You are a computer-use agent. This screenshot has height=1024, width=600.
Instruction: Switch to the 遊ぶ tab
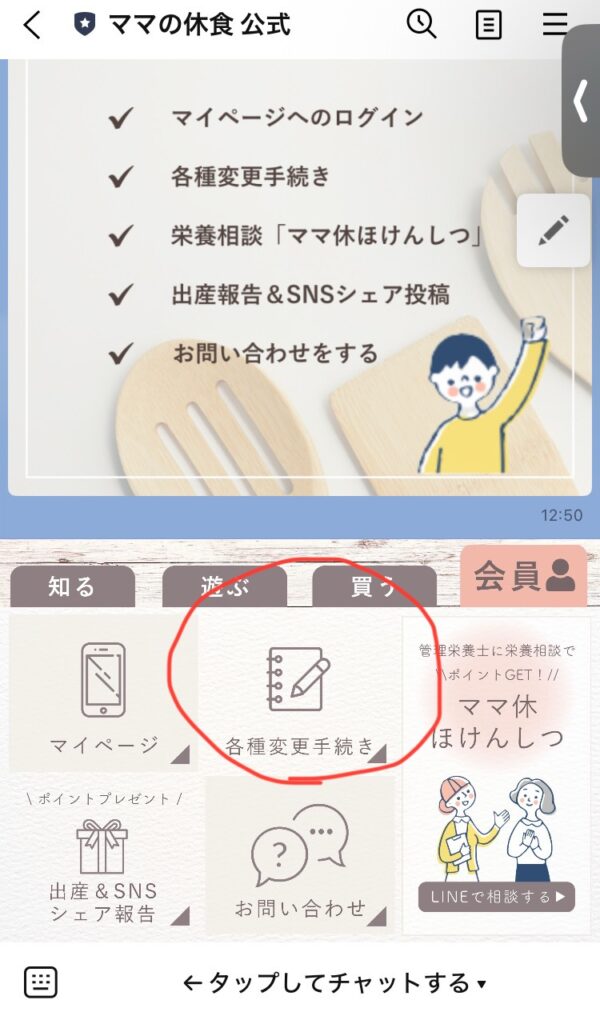224,587
